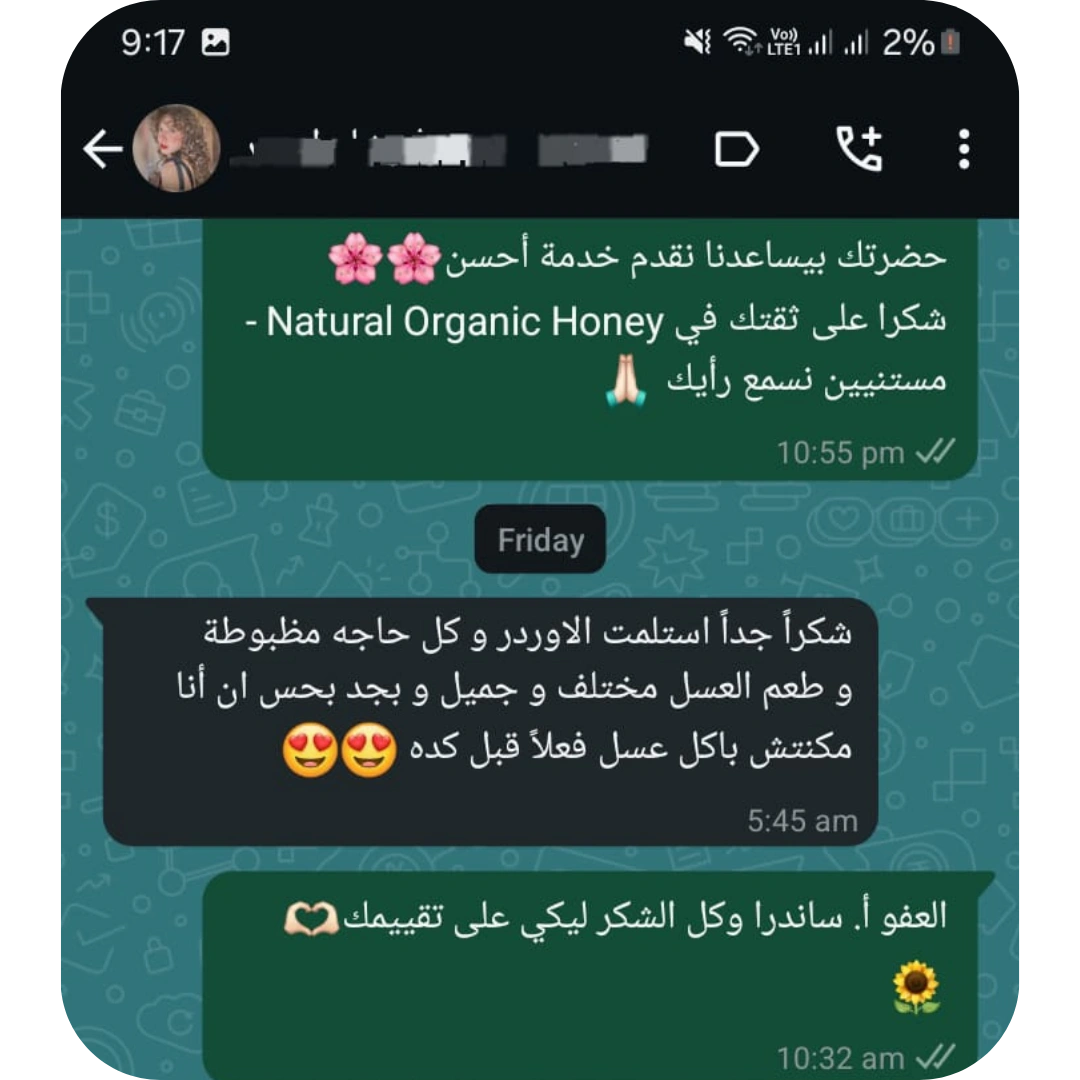Open the three-dot overflow menu

(963, 150)
